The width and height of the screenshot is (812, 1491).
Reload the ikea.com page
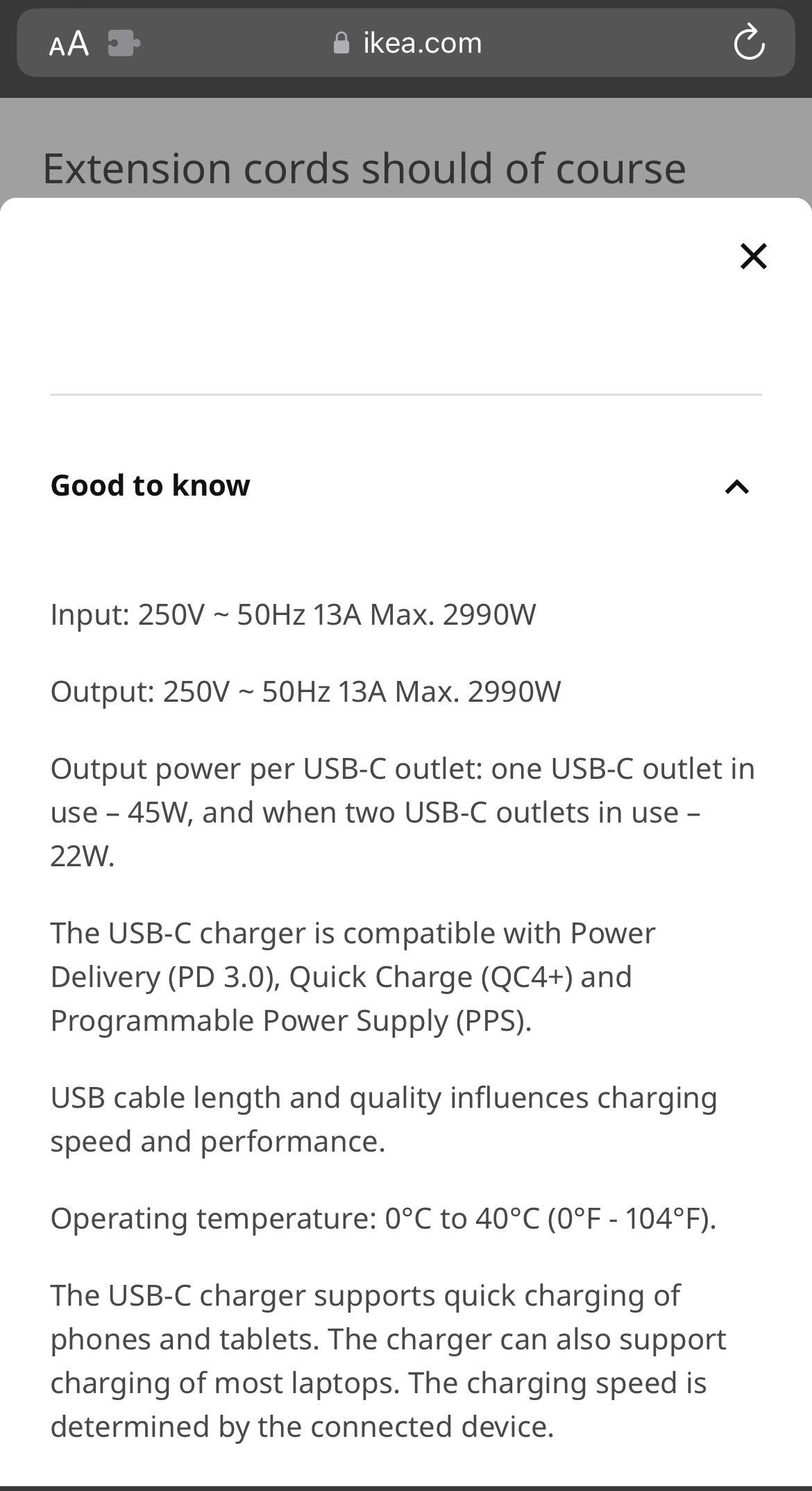tap(749, 43)
